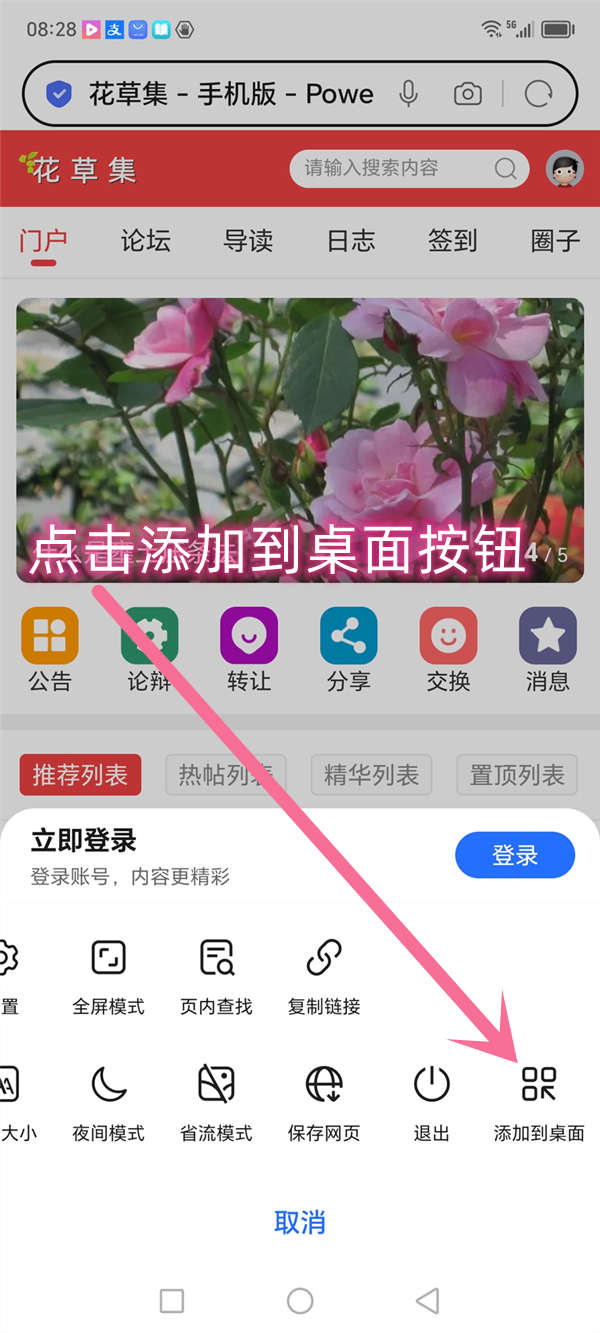Tap the microphone icon in address bar
The image size is (600, 1333).
point(408,94)
